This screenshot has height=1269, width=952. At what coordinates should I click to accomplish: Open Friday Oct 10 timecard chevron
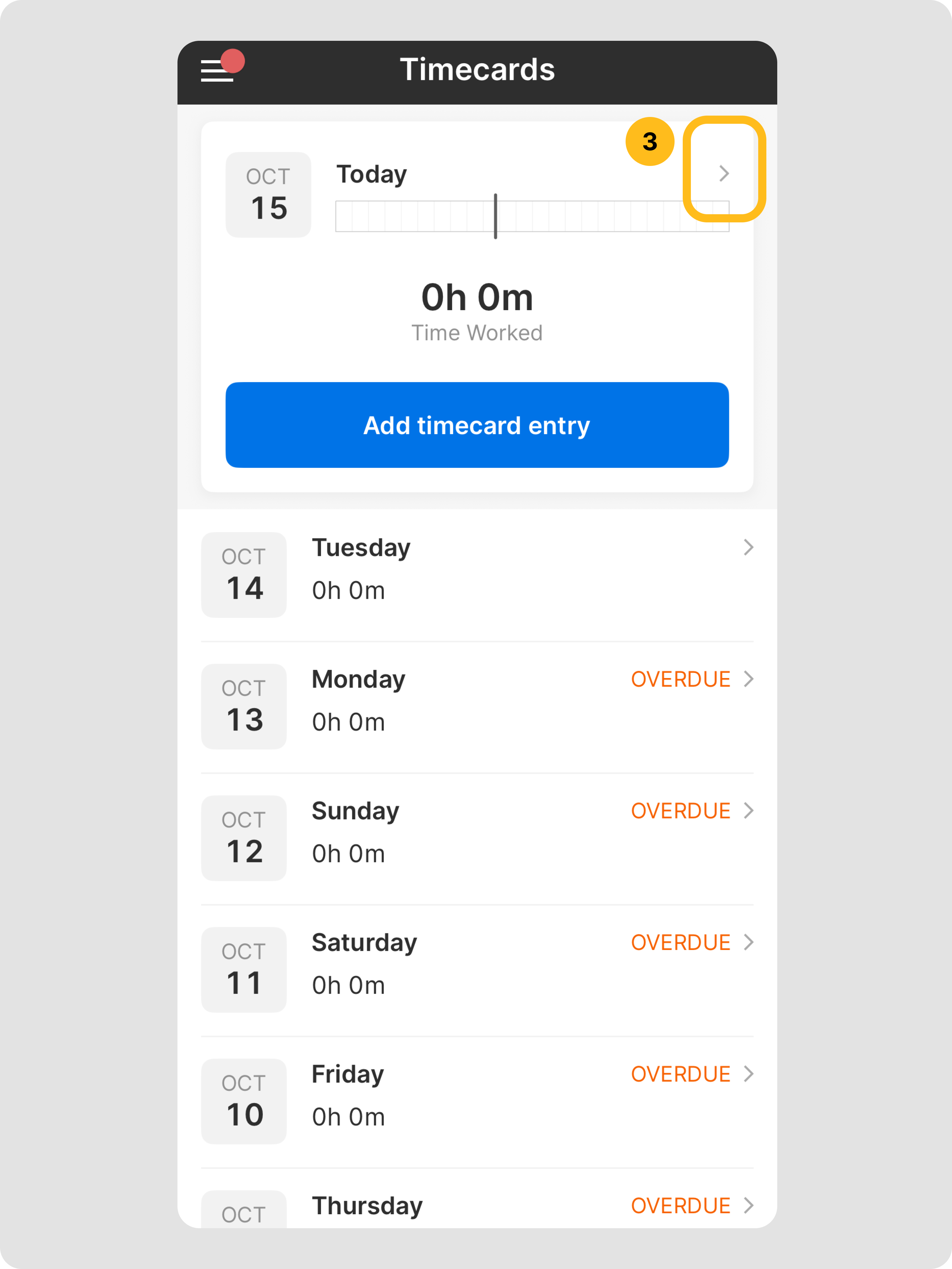[748, 1074]
